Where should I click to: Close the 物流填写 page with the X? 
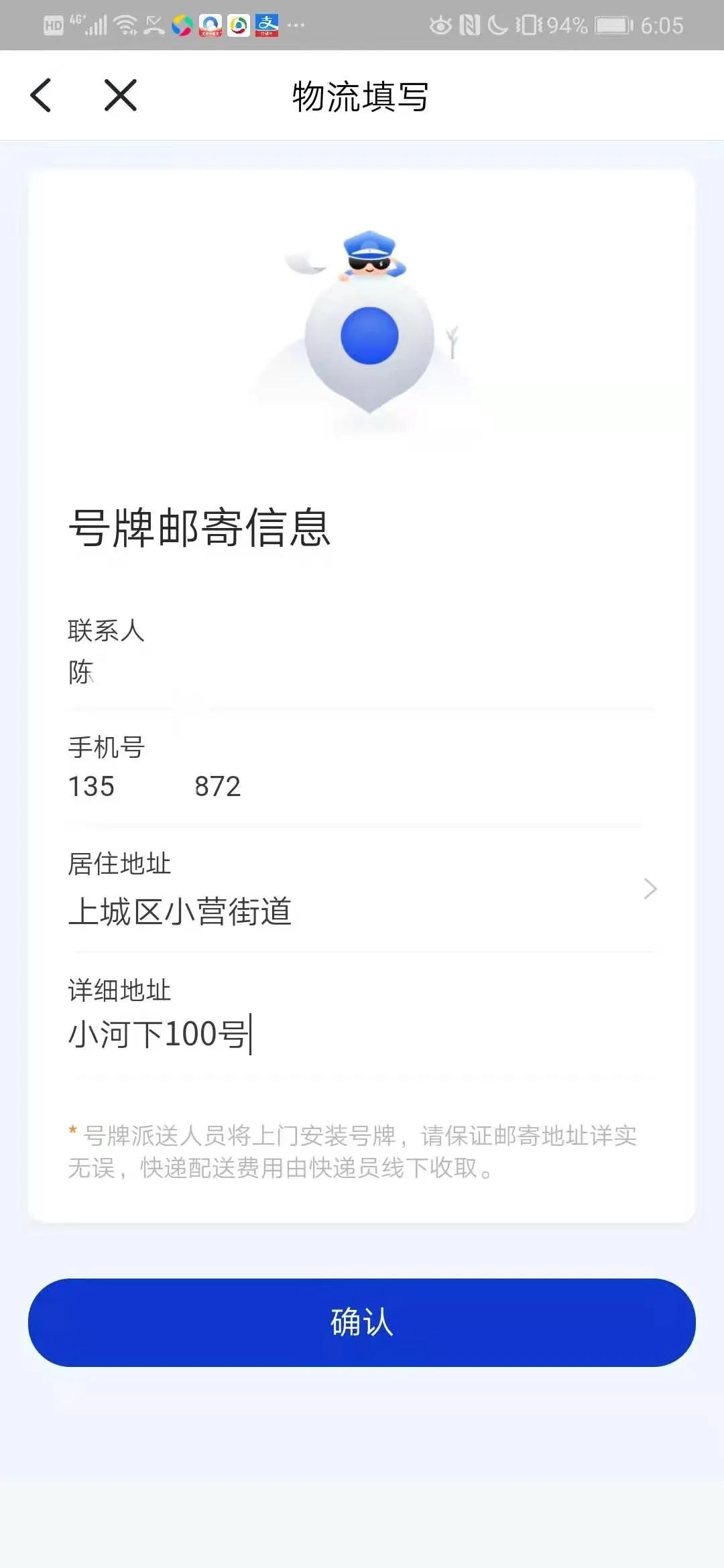[x=121, y=95]
